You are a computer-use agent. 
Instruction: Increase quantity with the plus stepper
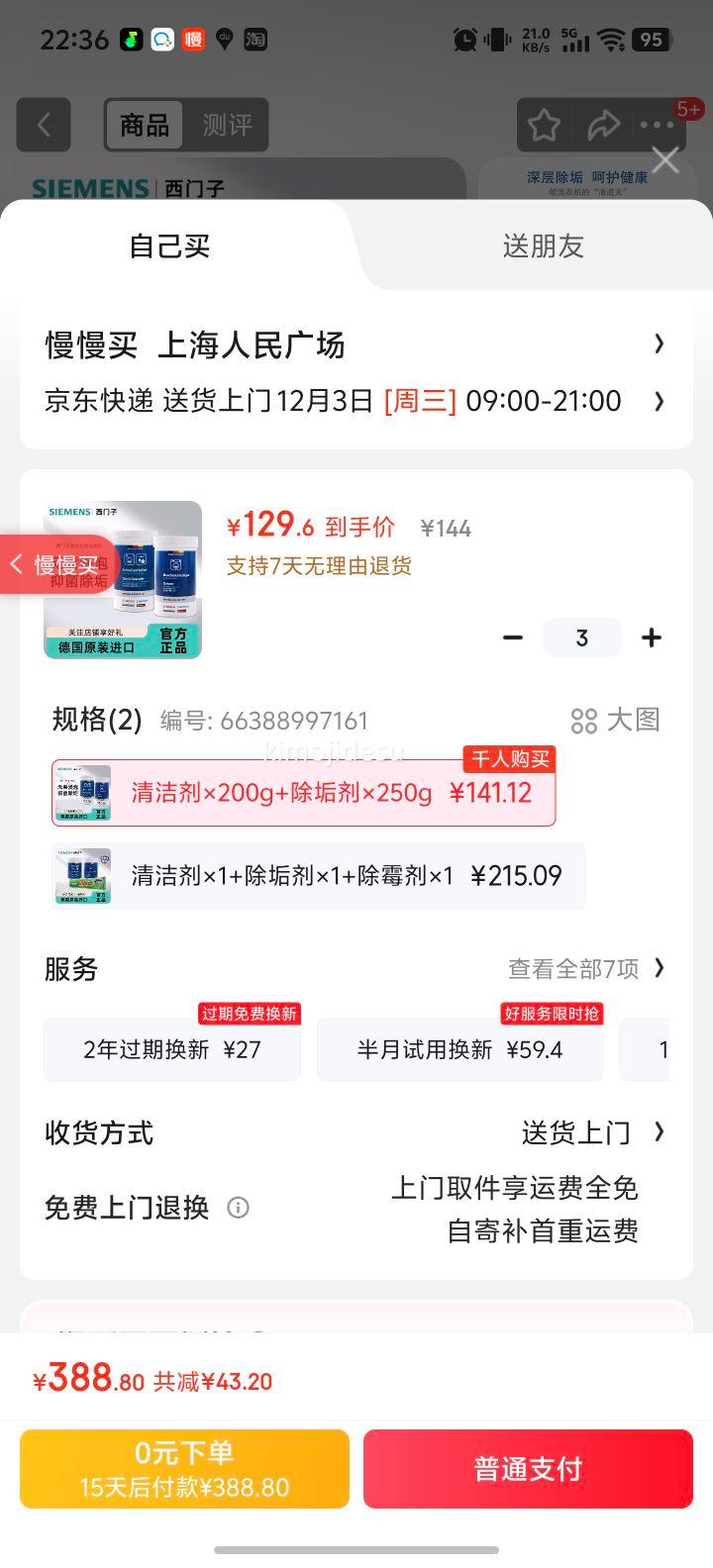(x=652, y=637)
